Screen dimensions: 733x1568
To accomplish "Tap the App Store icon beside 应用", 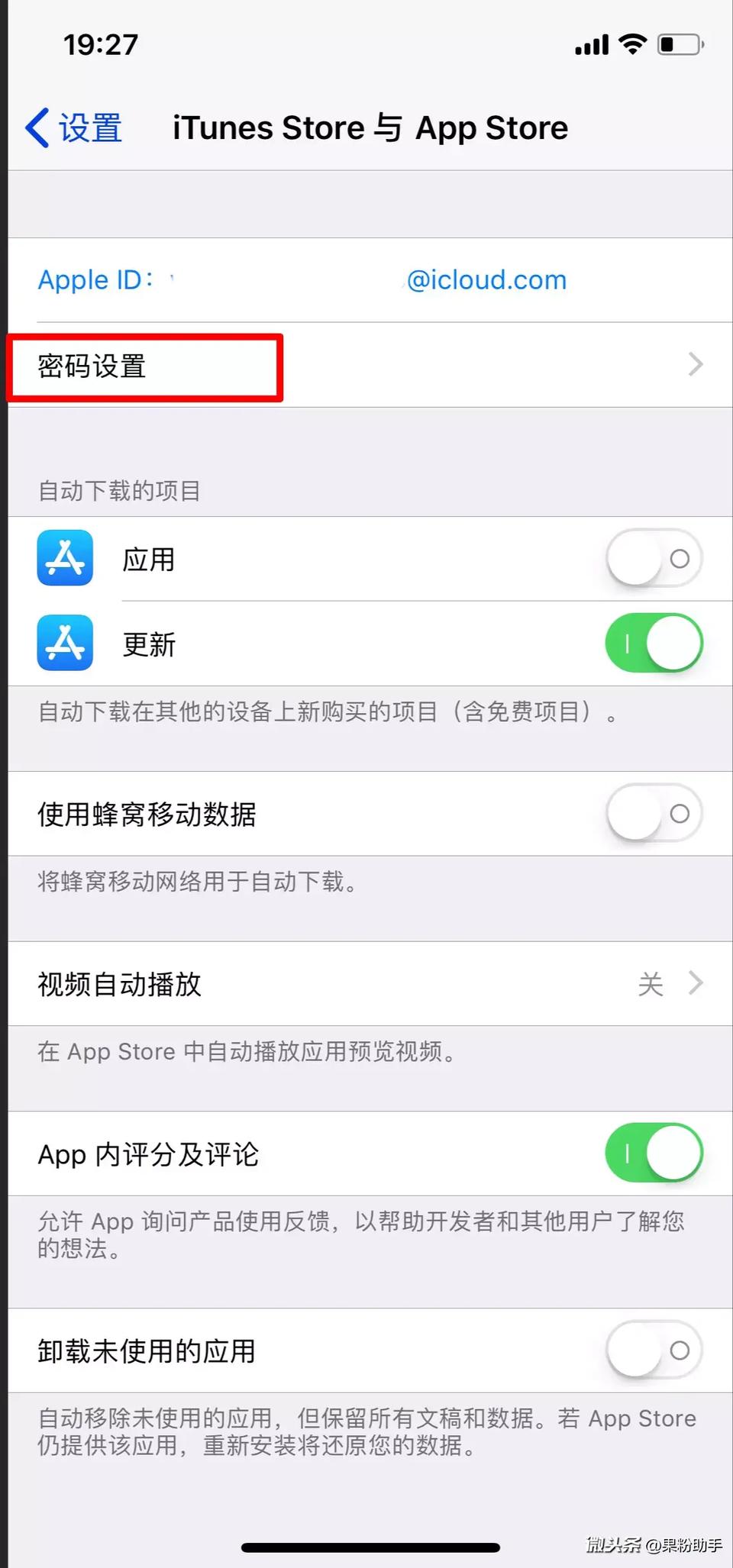I will pyautogui.click(x=65, y=558).
